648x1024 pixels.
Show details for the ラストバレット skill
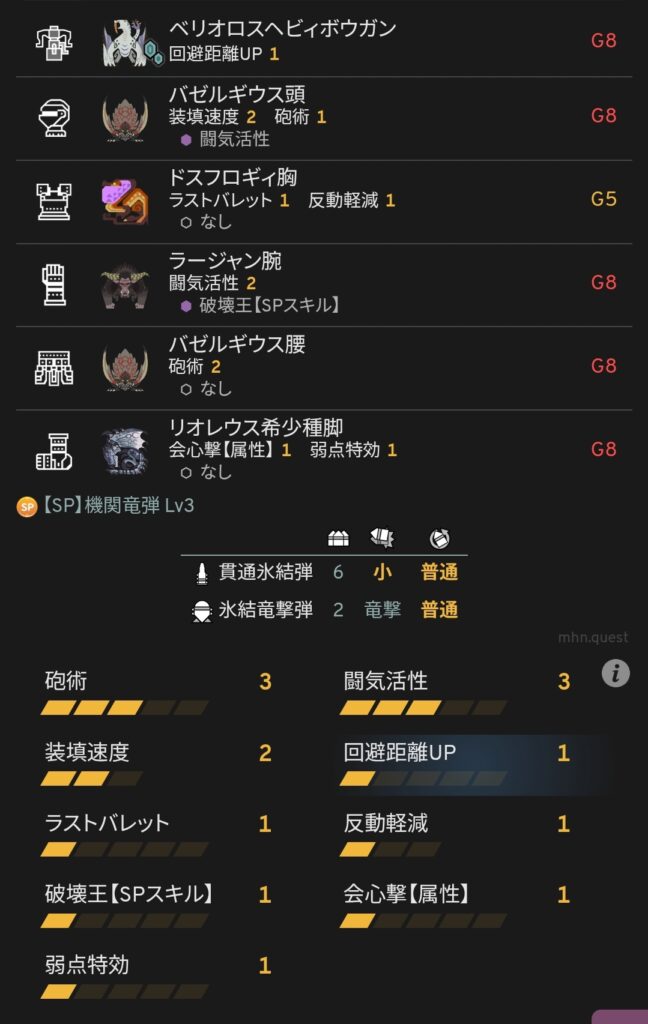(157, 835)
